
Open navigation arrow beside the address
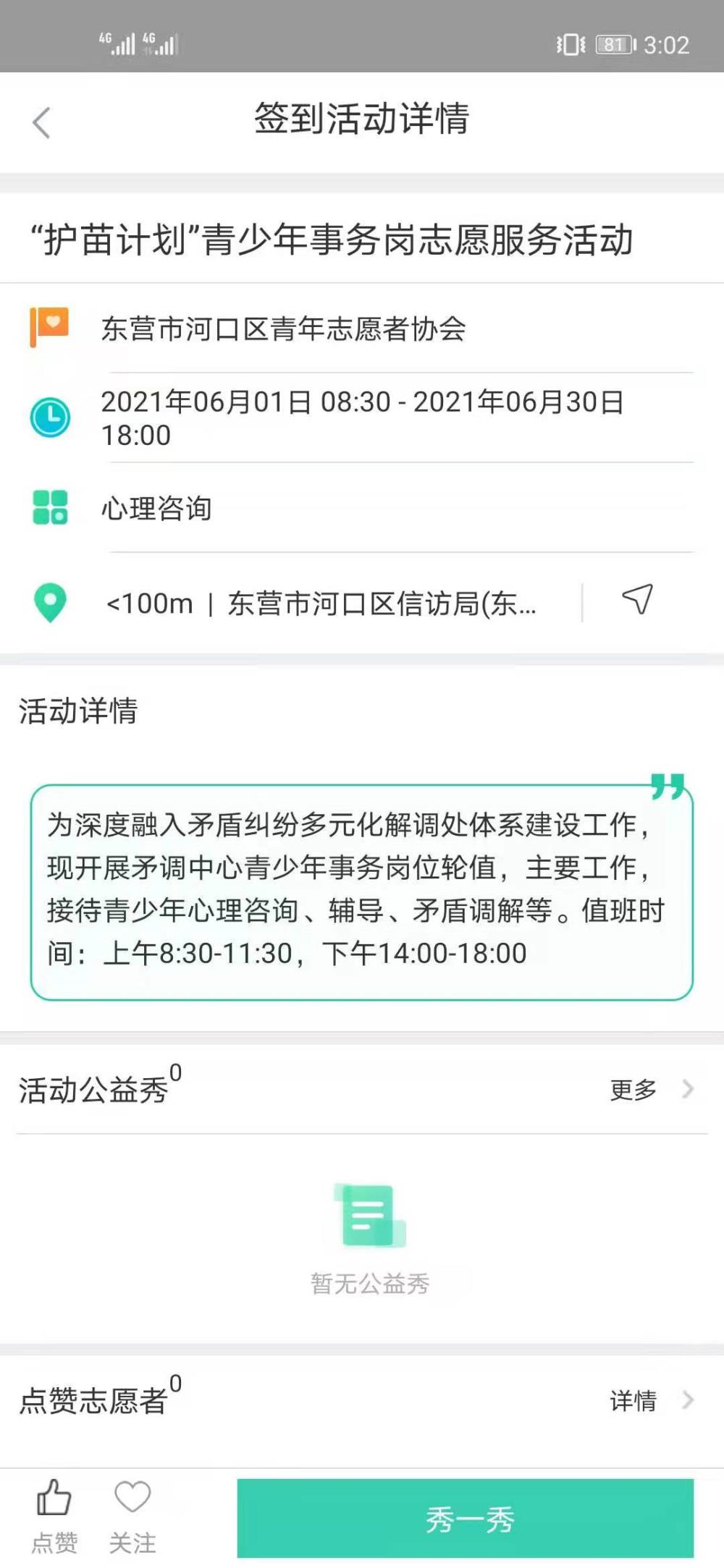638,601
